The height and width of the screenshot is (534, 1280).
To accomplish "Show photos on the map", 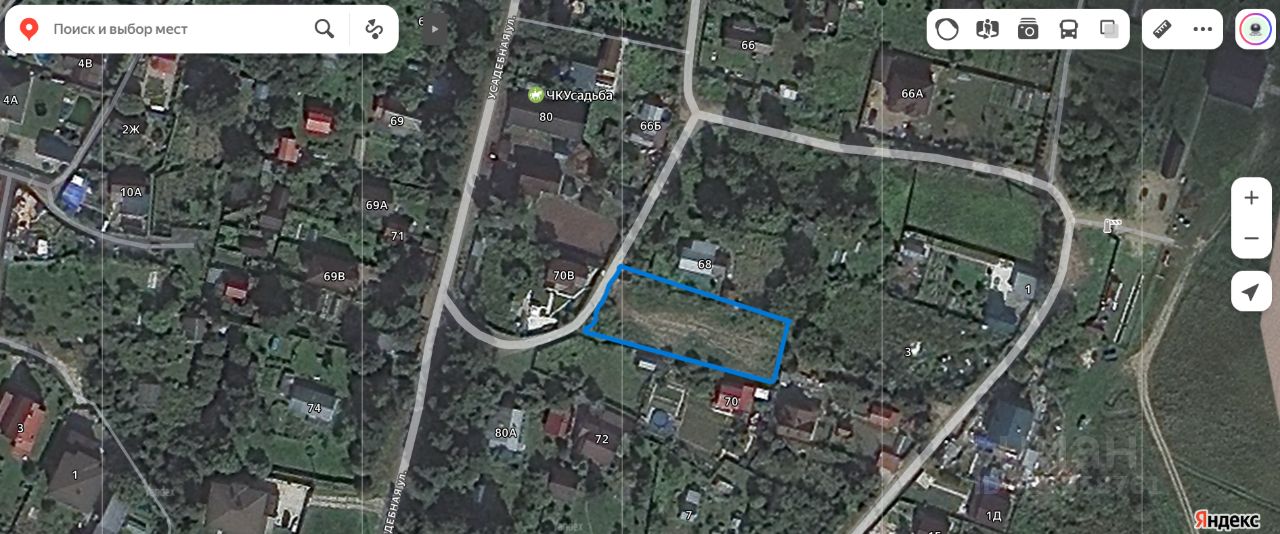I will pos(1028,29).
